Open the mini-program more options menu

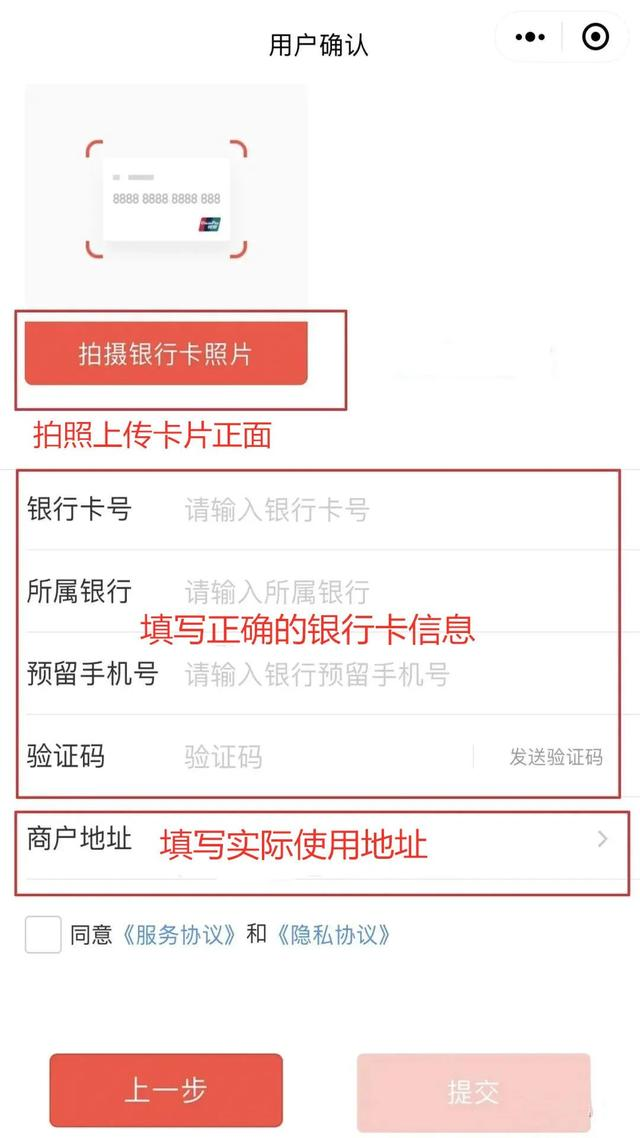pos(529,38)
